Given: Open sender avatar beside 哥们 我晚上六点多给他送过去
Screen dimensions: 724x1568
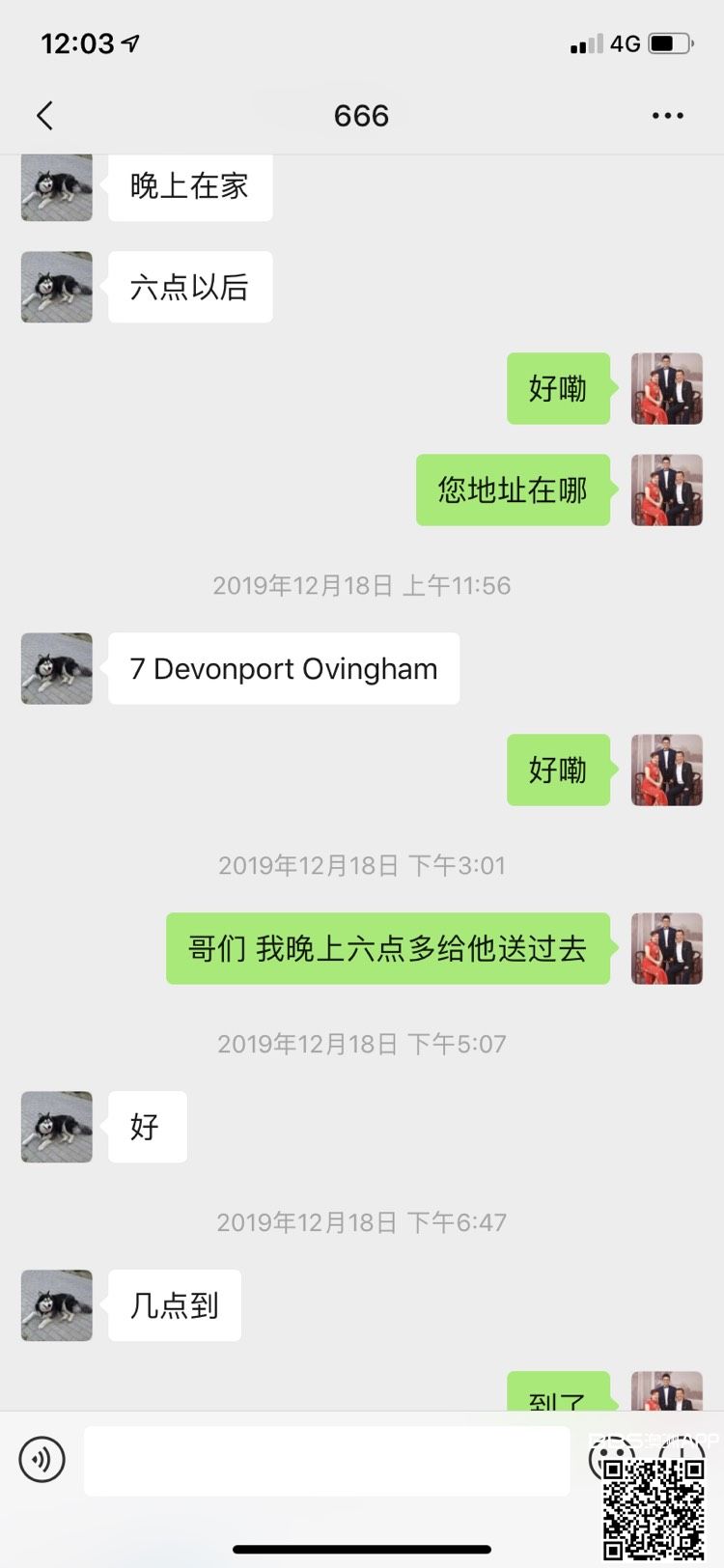Looking at the screenshot, I should [666, 948].
